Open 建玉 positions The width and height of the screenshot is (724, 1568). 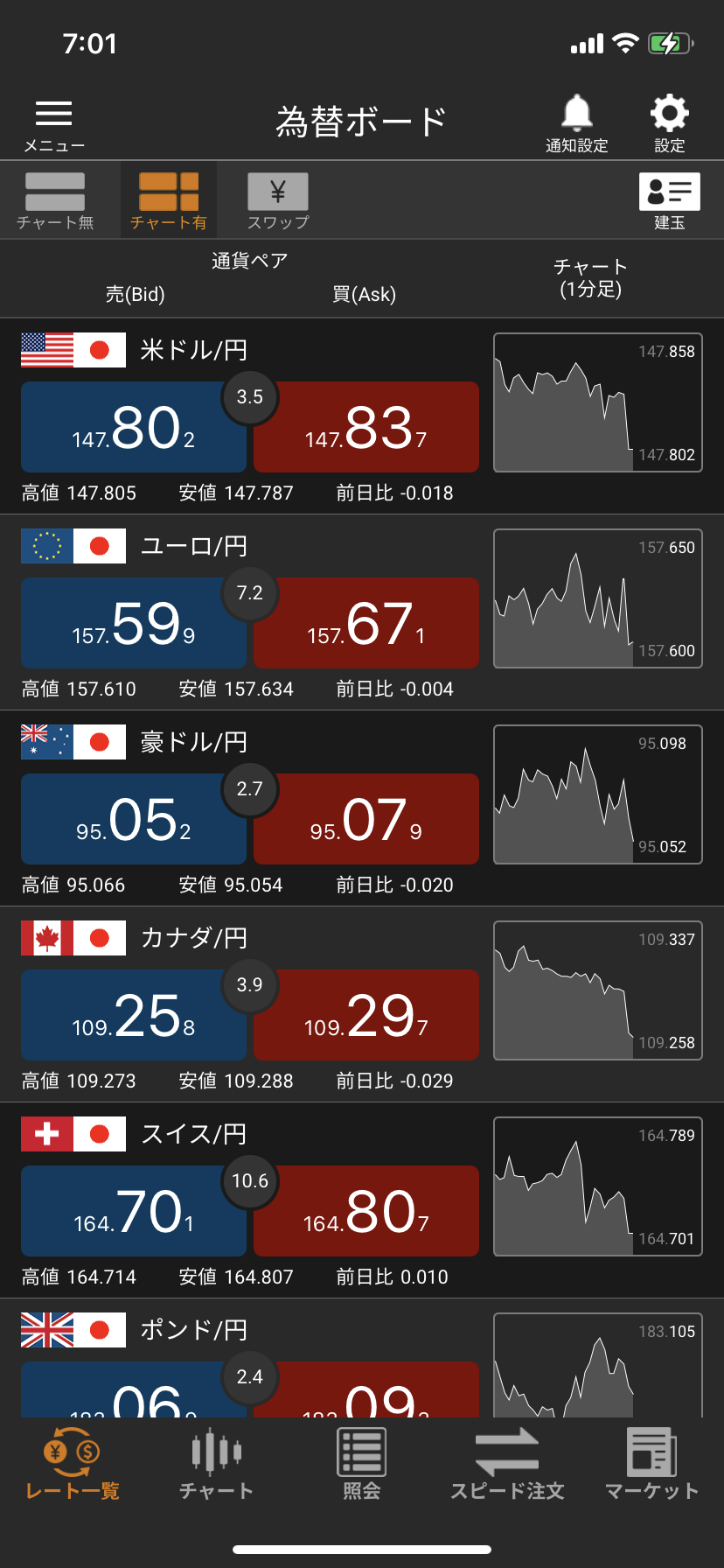669,201
